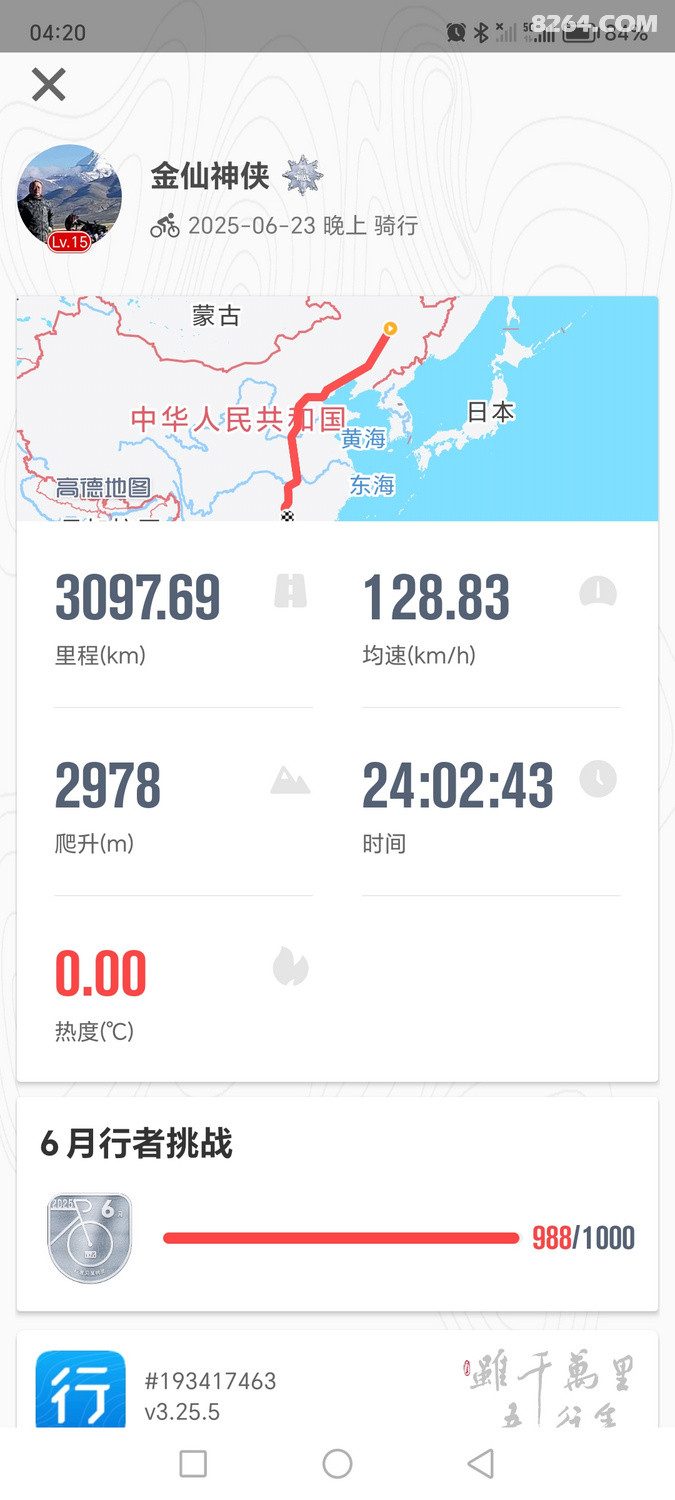This screenshot has height=1500, width=675.
Task: Open 金仙神侠's profile avatar
Action: point(70,198)
